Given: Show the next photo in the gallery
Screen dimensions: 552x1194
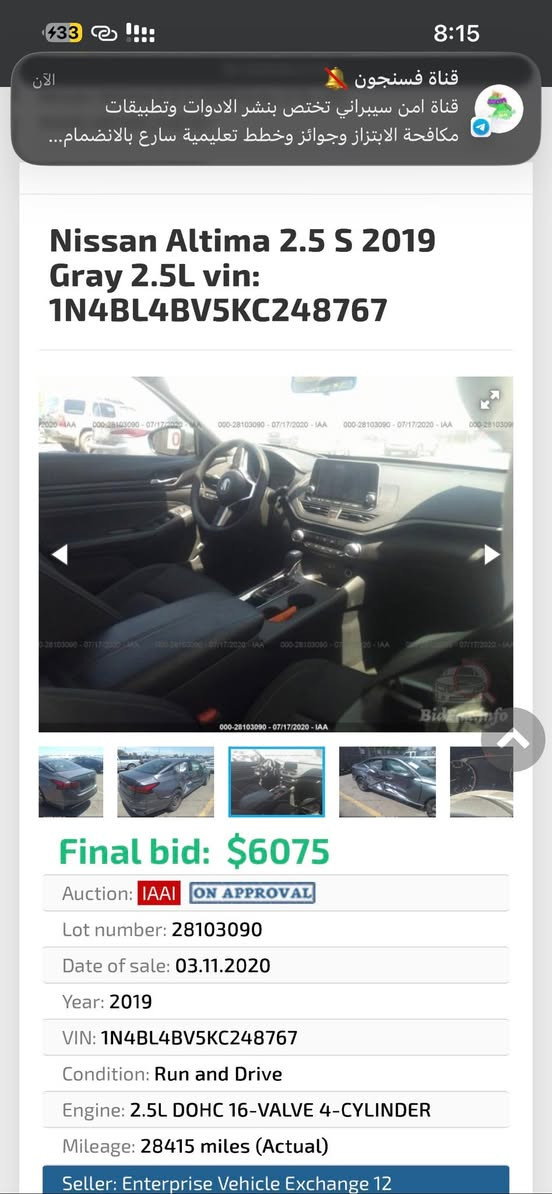Looking at the screenshot, I should [x=492, y=554].
